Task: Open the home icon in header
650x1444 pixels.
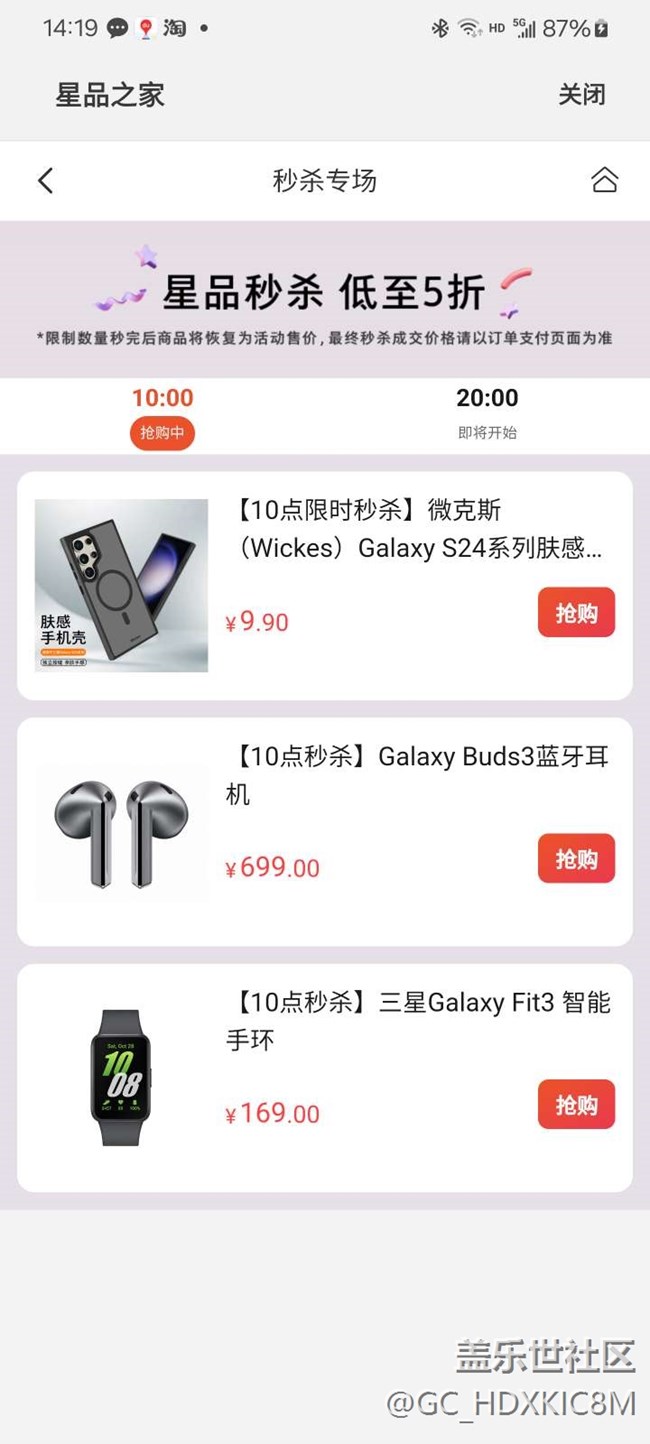Action: click(x=604, y=180)
